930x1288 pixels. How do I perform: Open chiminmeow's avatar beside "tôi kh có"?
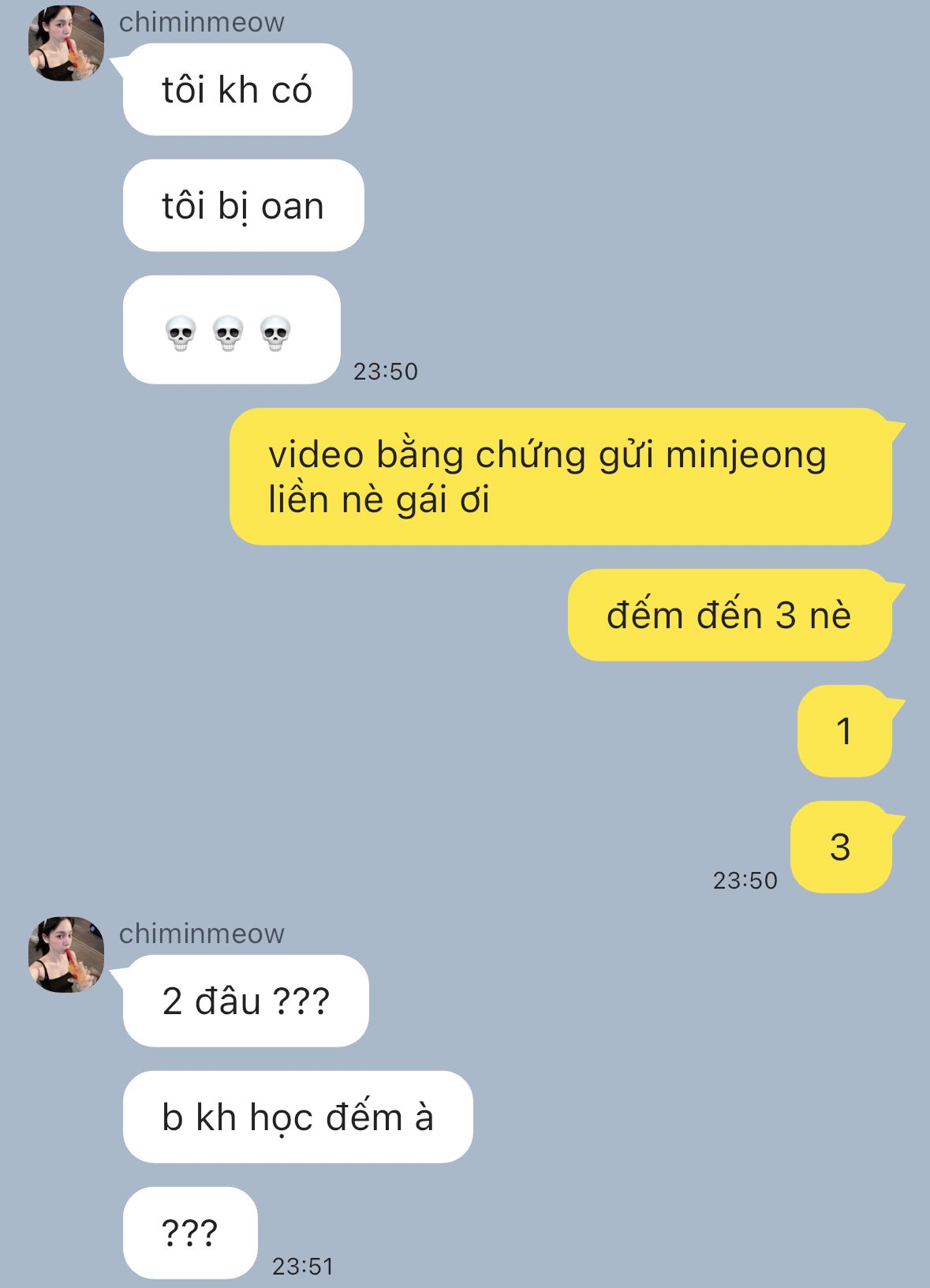coord(66,44)
